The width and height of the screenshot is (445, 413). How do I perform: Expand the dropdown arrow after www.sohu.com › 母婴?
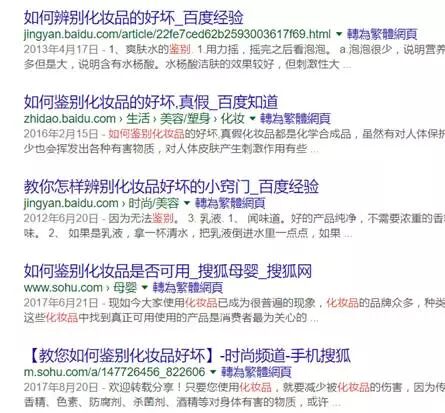[x=145, y=287]
